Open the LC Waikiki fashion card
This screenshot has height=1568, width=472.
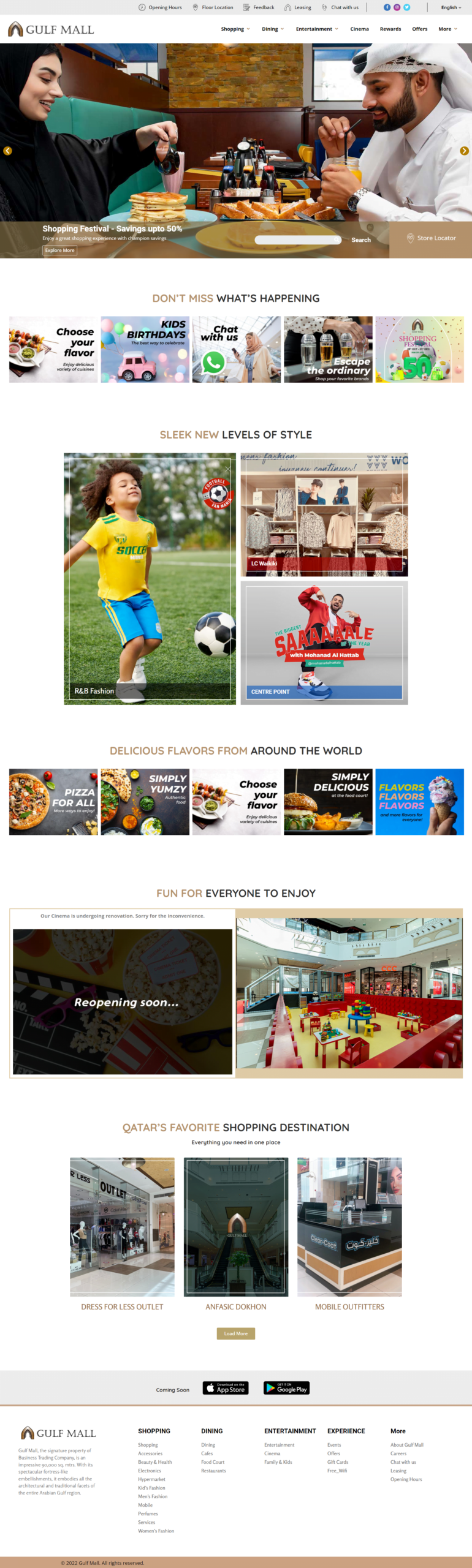(x=324, y=514)
